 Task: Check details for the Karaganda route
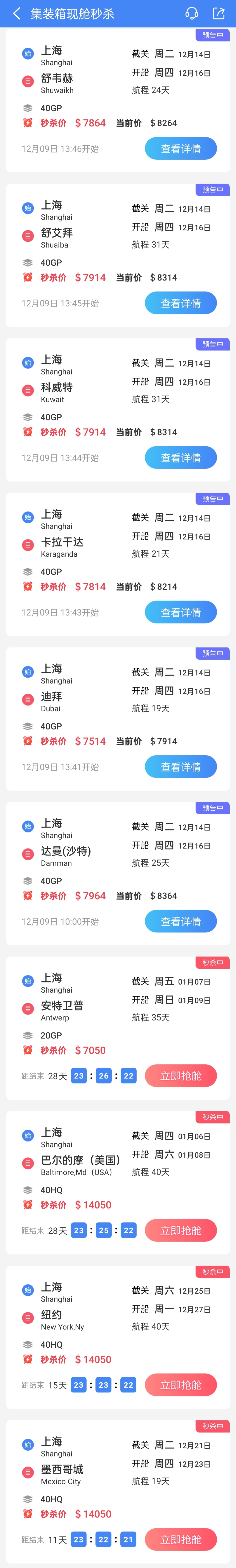(x=181, y=612)
